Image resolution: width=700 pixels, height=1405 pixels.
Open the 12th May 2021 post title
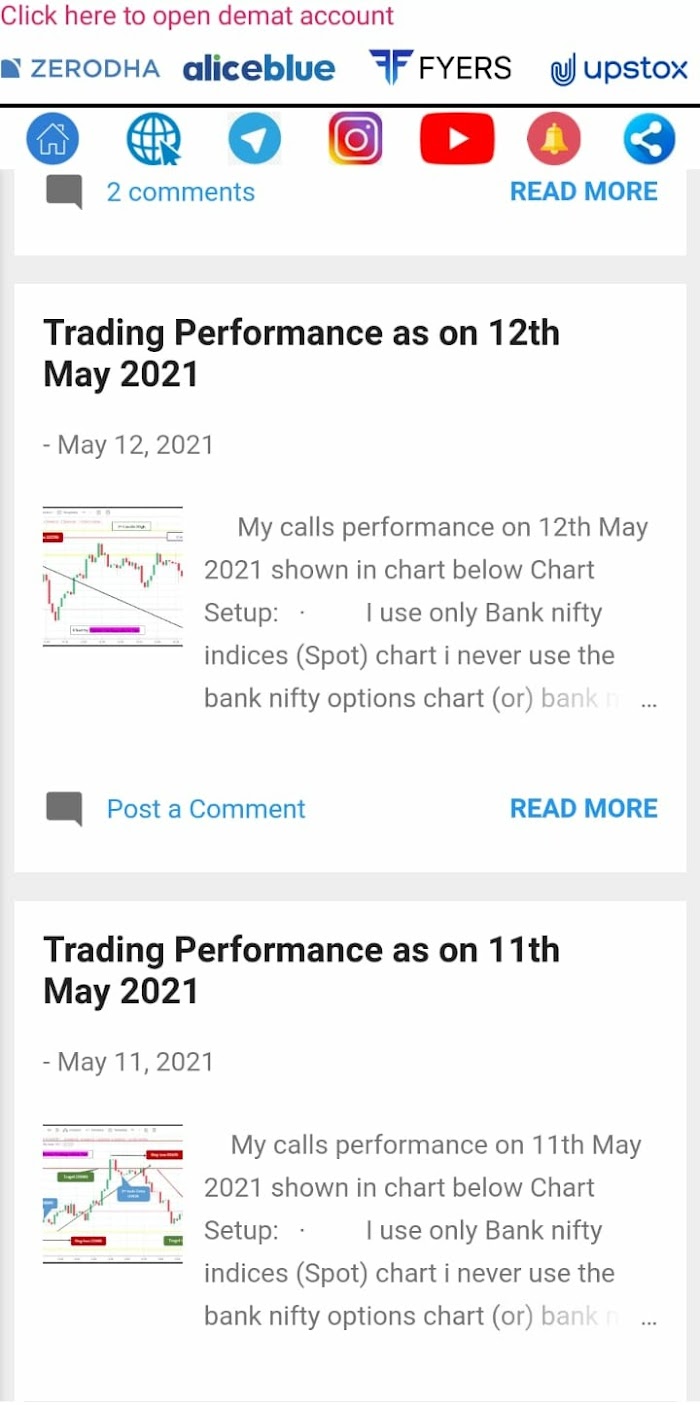point(301,353)
